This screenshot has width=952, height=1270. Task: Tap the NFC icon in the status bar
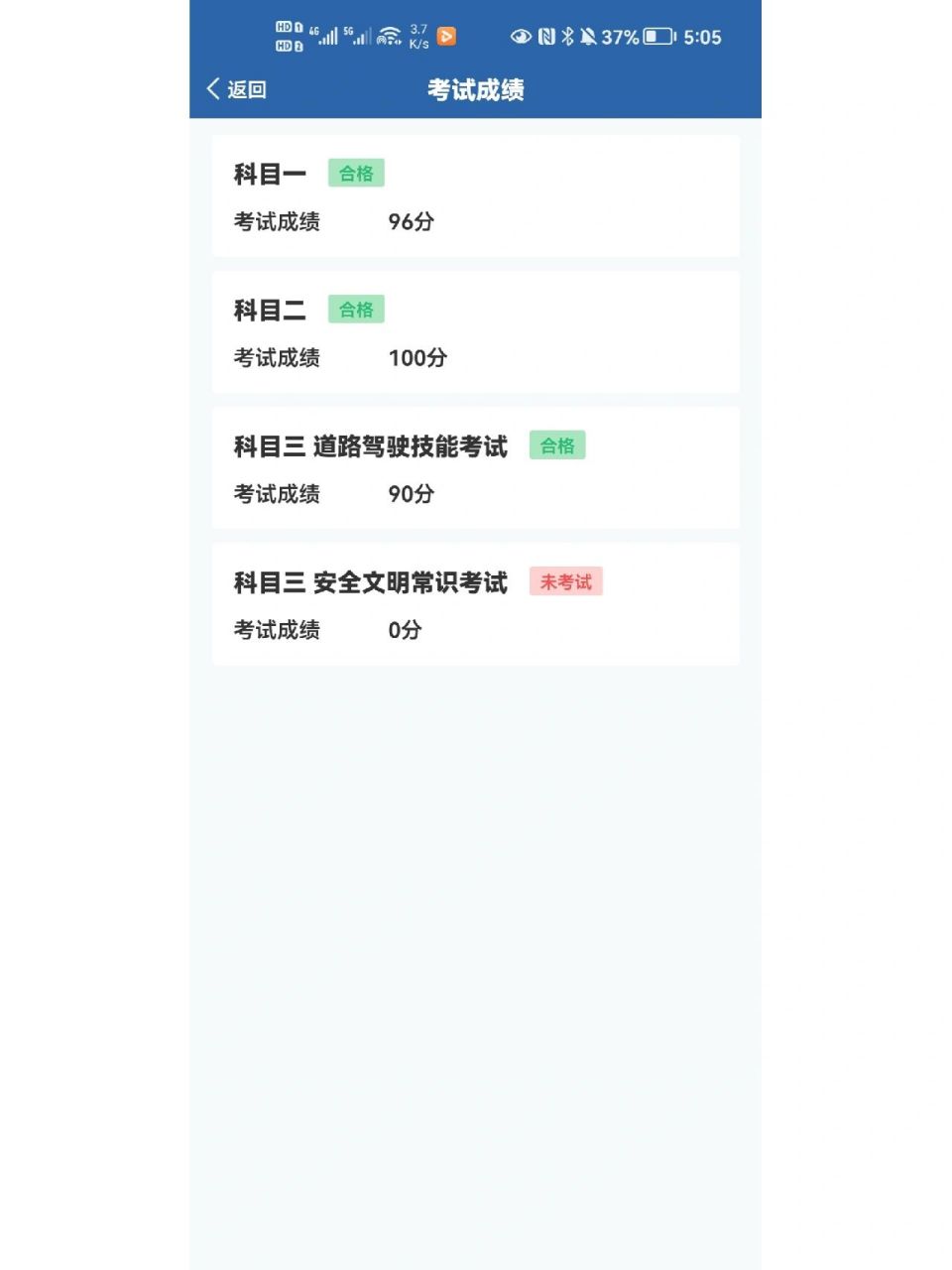tap(548, 37)
